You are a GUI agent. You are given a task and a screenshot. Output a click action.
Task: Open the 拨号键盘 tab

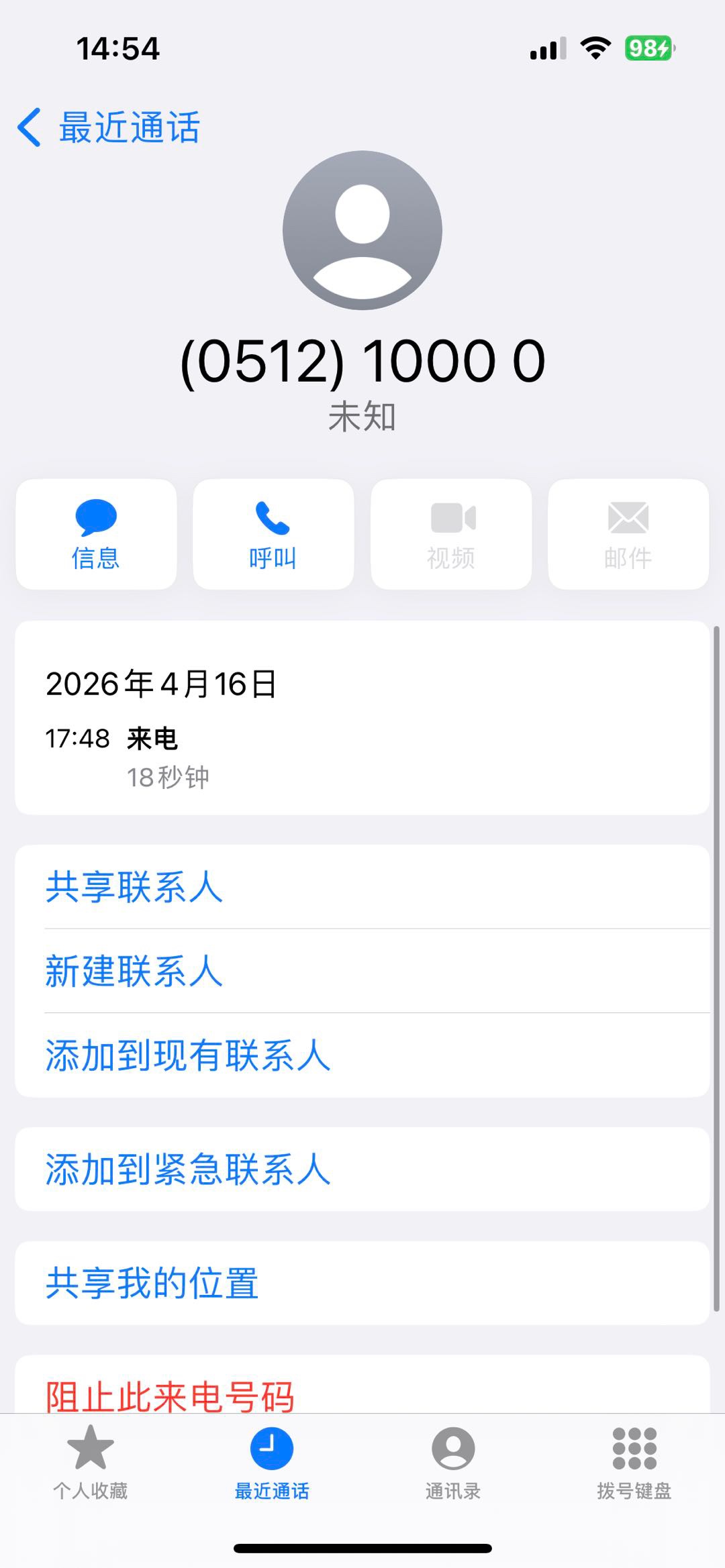pyautogui.click(x=634, y=1461)
